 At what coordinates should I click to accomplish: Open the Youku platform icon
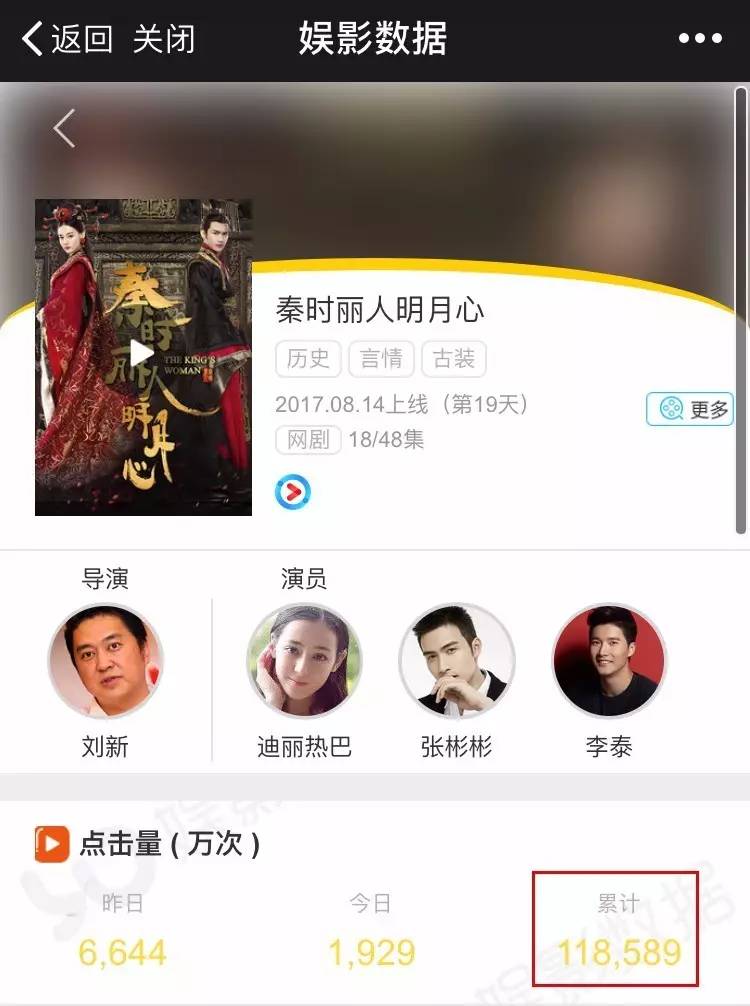click(x=293, y=491)
